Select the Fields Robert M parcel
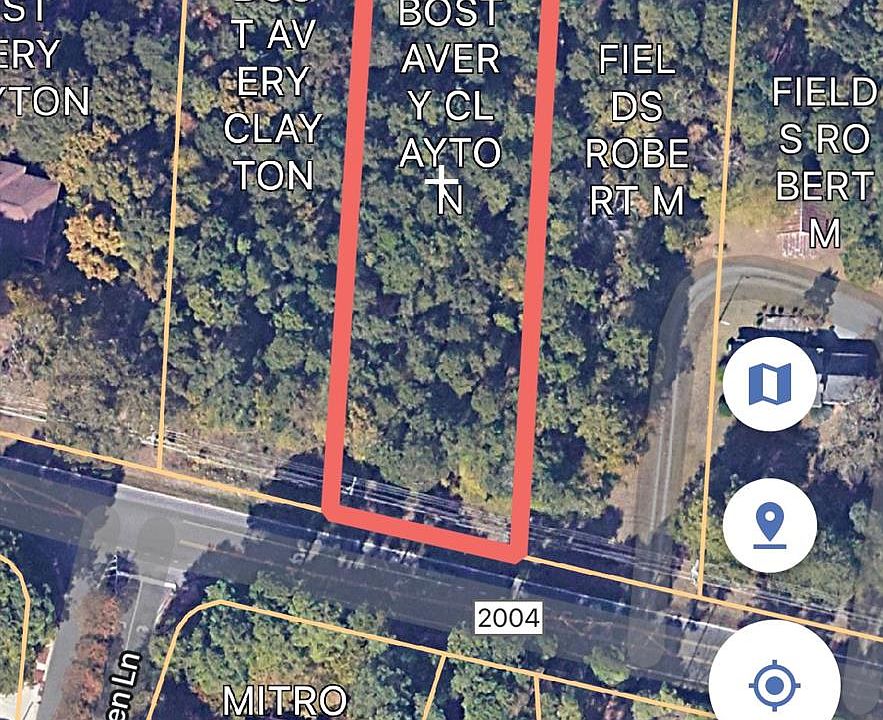The image size is (883, 720). pyautogui.click(x=636, y=130)
